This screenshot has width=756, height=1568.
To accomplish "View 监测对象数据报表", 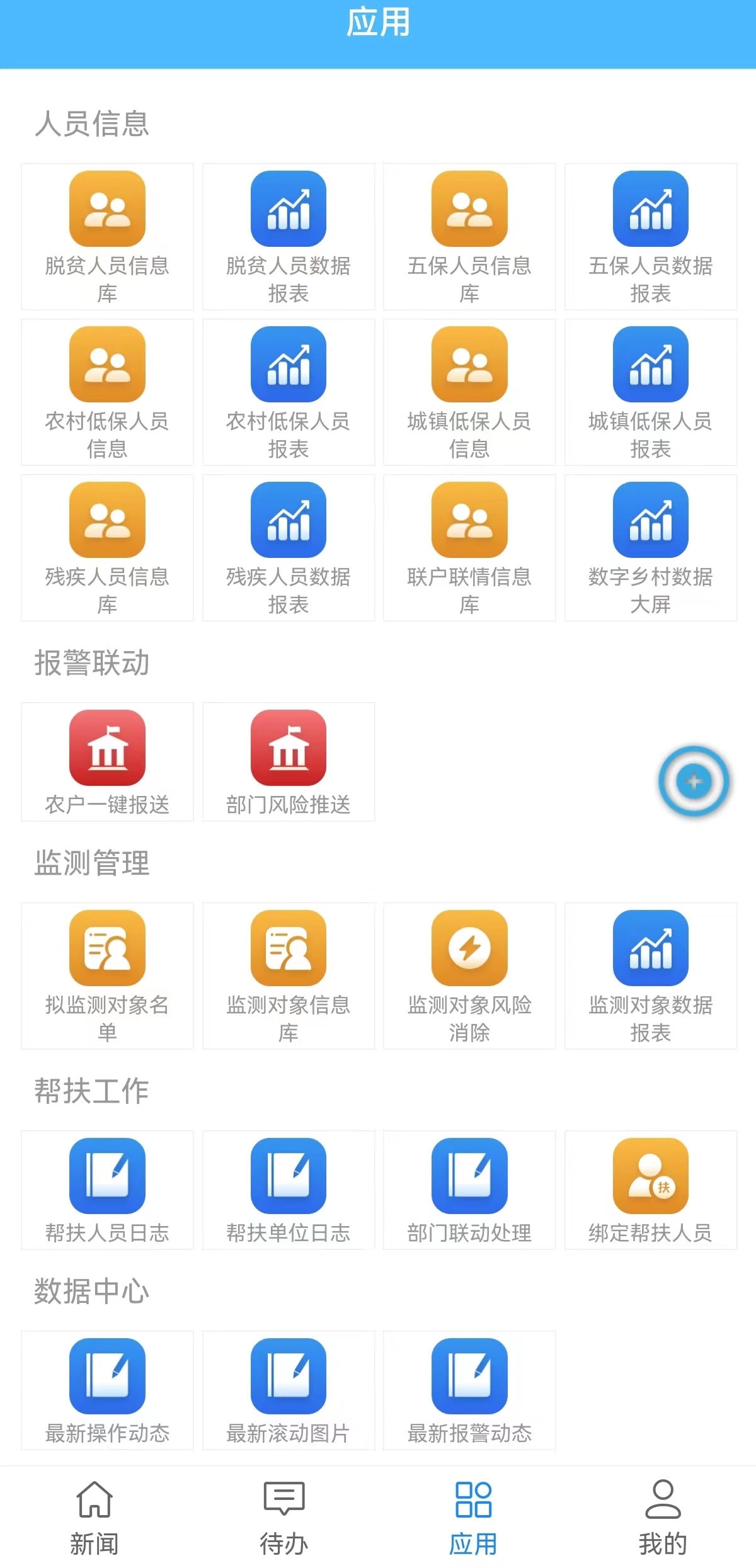I will tap(651, 976).
